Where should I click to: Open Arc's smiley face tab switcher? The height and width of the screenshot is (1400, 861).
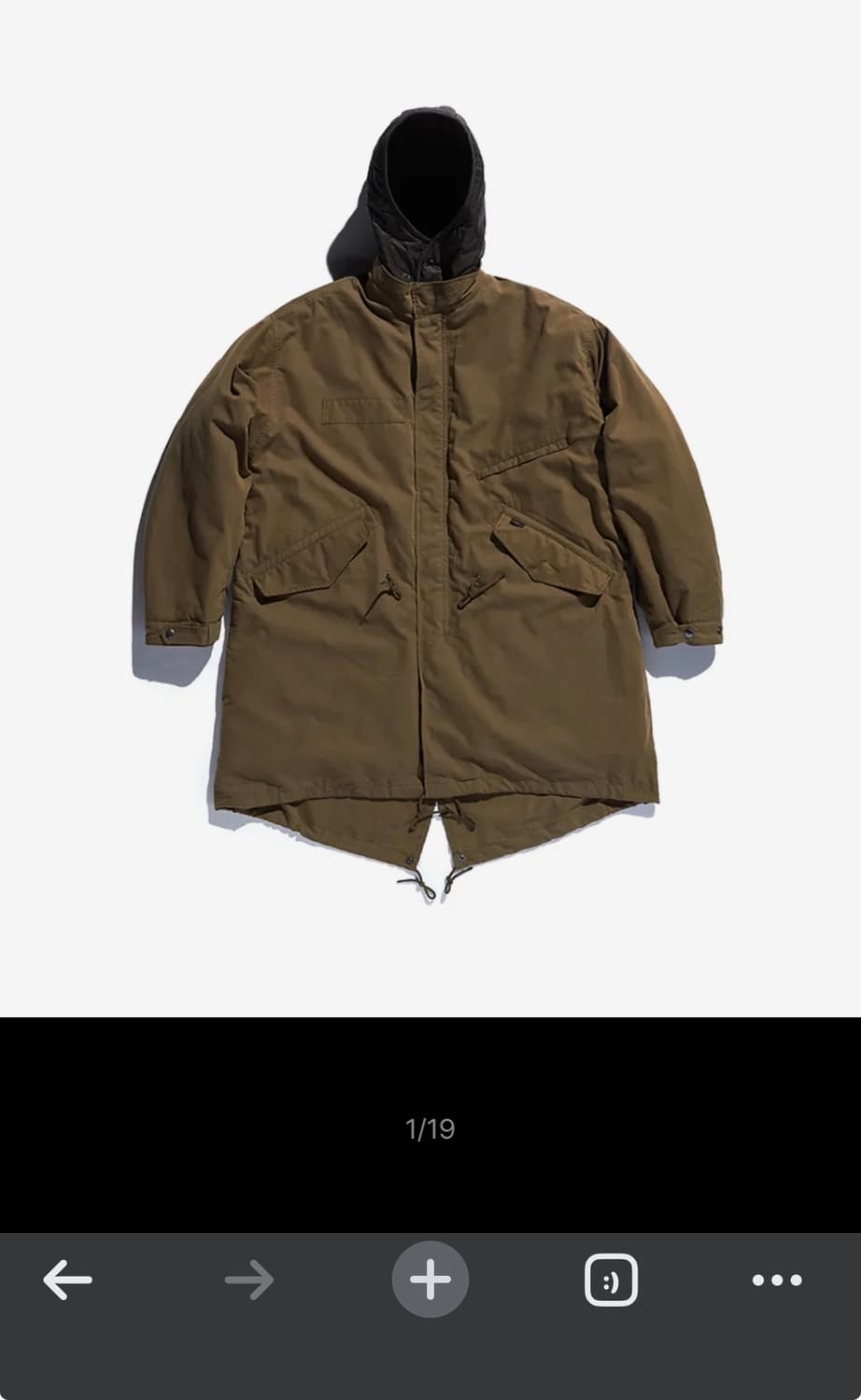pos(609,1280)
